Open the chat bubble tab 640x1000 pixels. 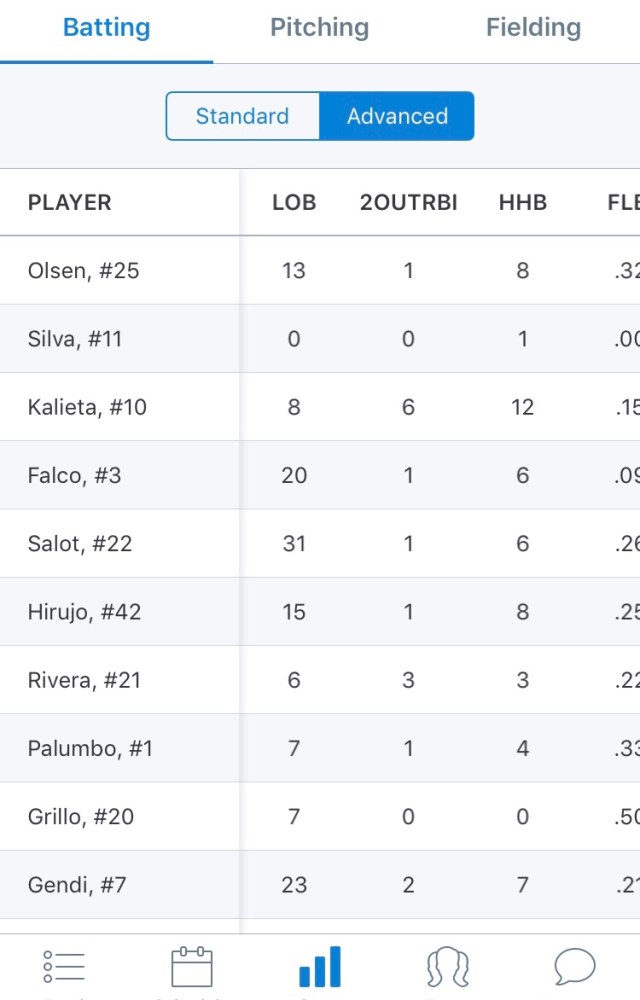(575, 967)
